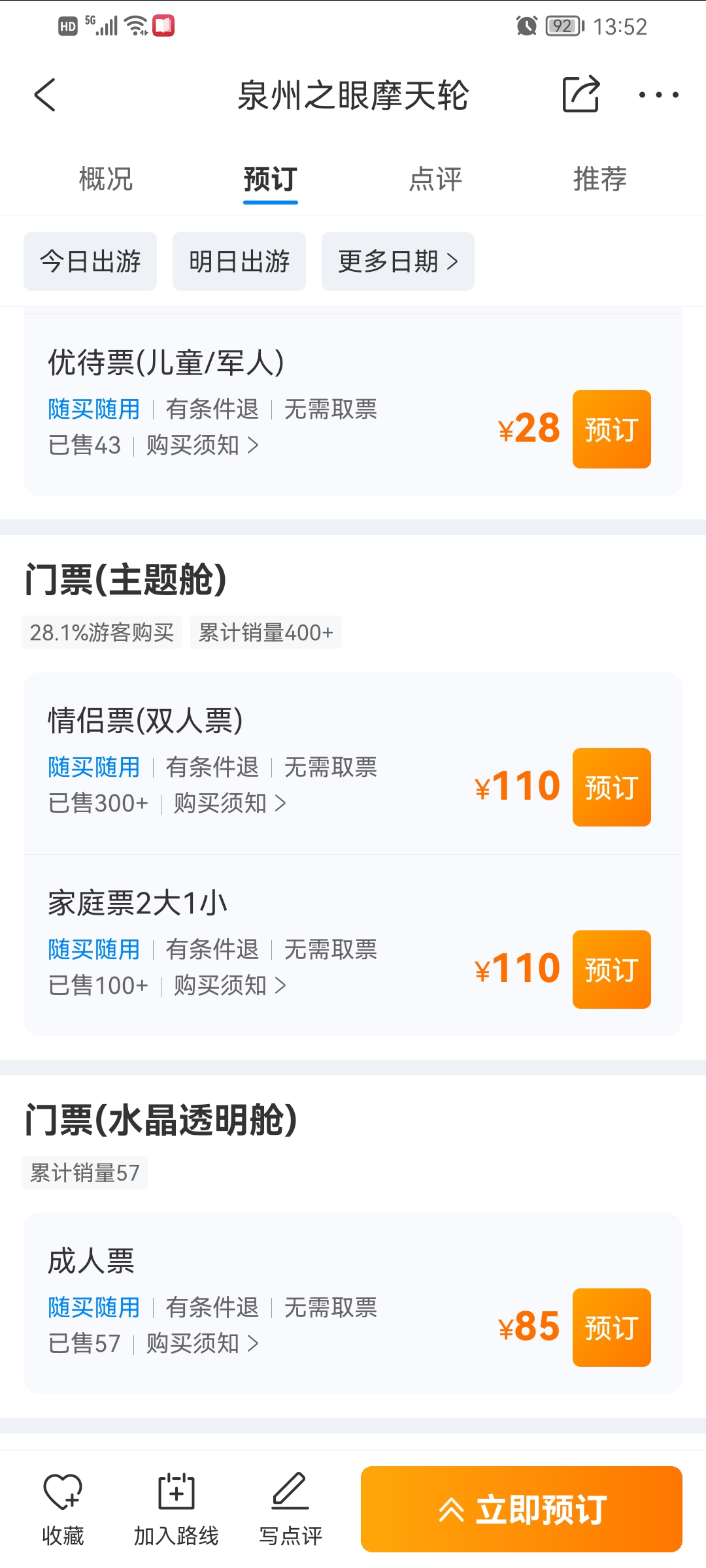706x1568 pixels.
Task: Book the 家庭票2大1小 ticket
Action: pos(611,970)
